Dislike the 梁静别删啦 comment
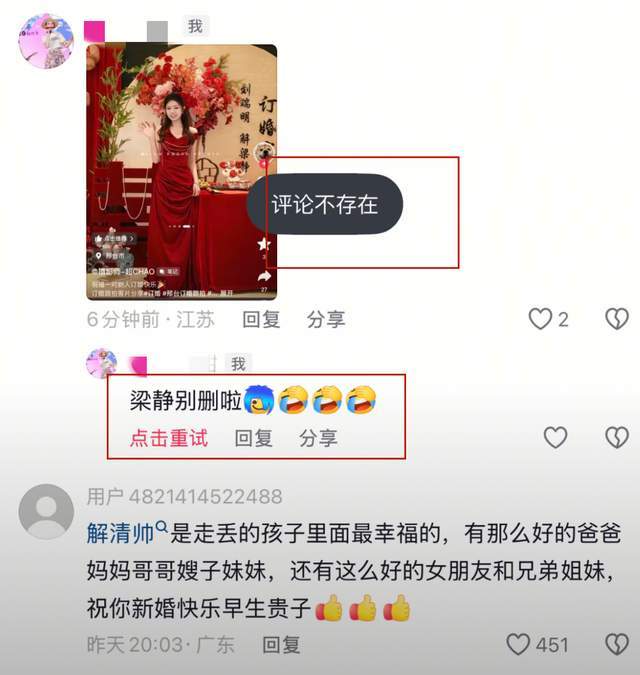640x675 pixels. tap(617, 437)
